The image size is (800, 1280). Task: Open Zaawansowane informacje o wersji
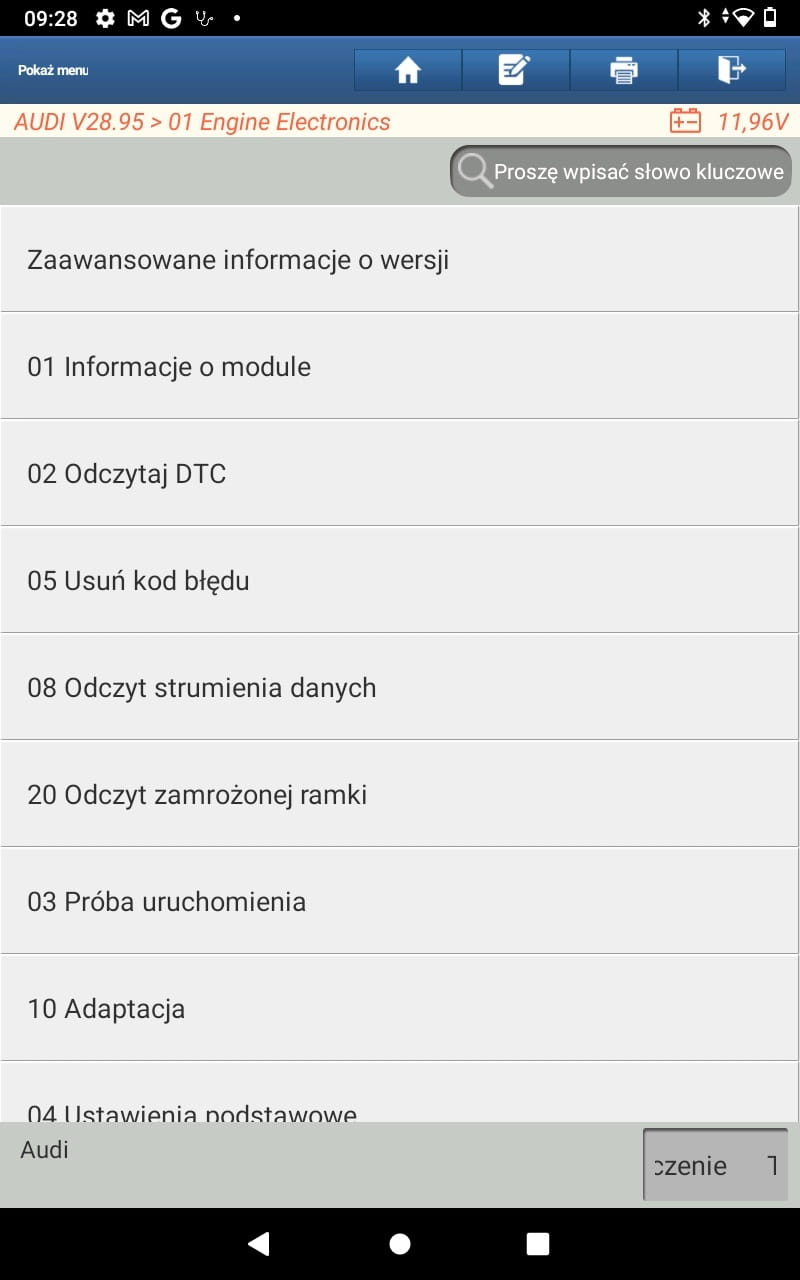(x=399, y=260)
